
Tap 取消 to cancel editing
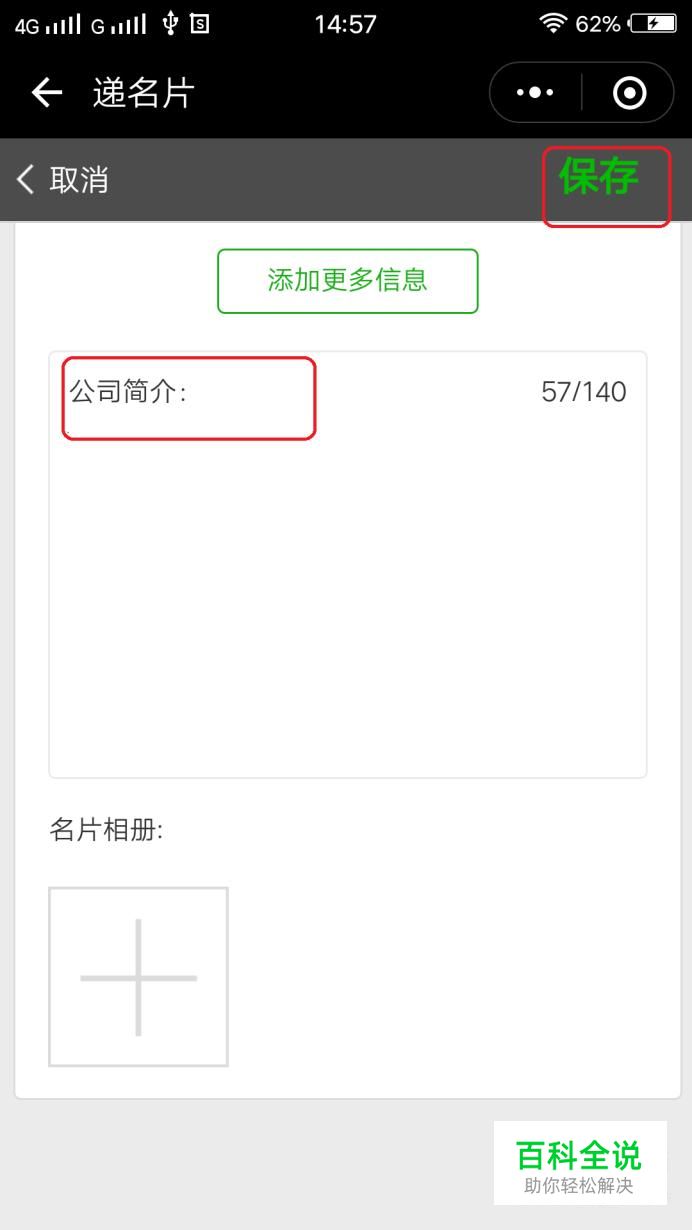[62, 180]
